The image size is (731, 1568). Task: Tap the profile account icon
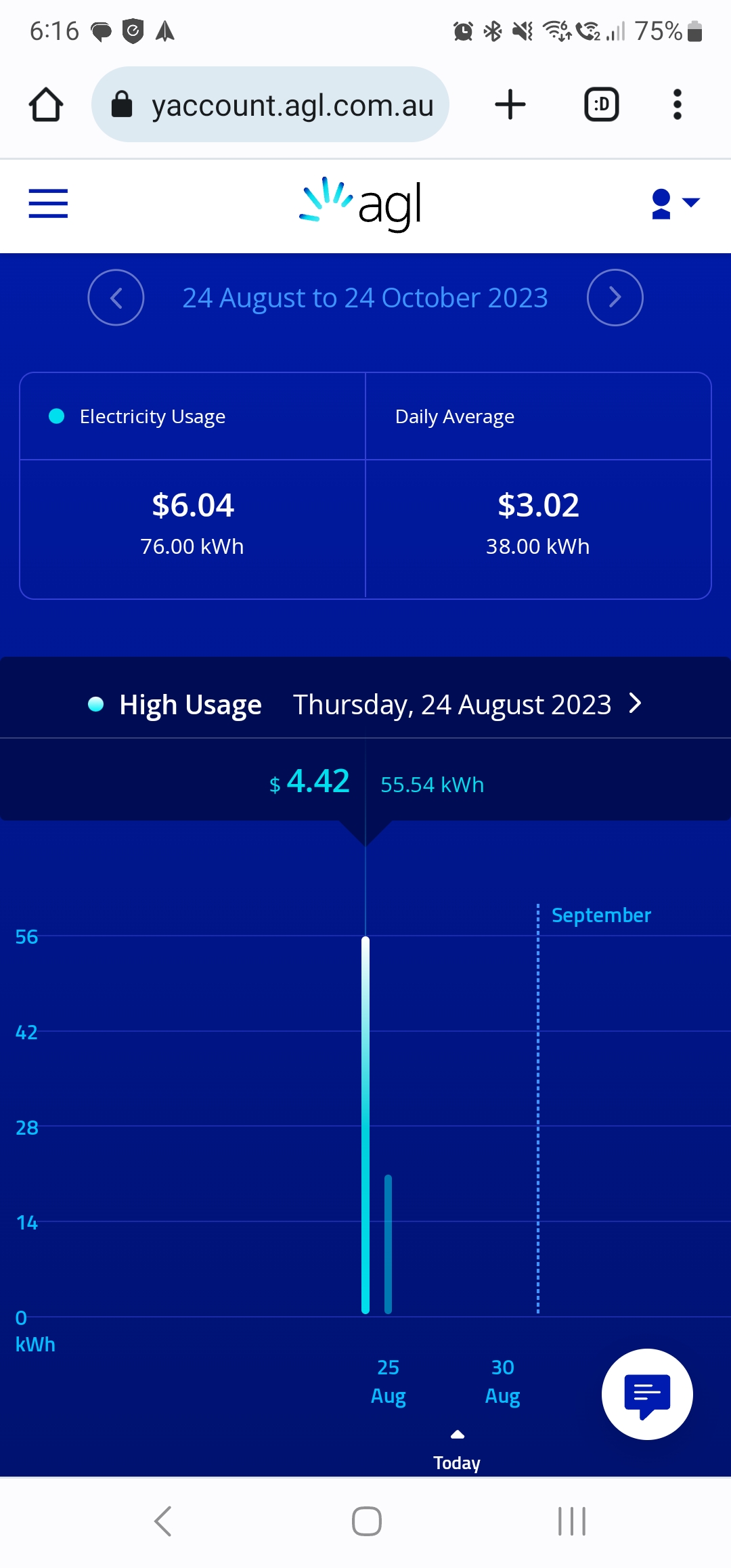pos(660,203)
